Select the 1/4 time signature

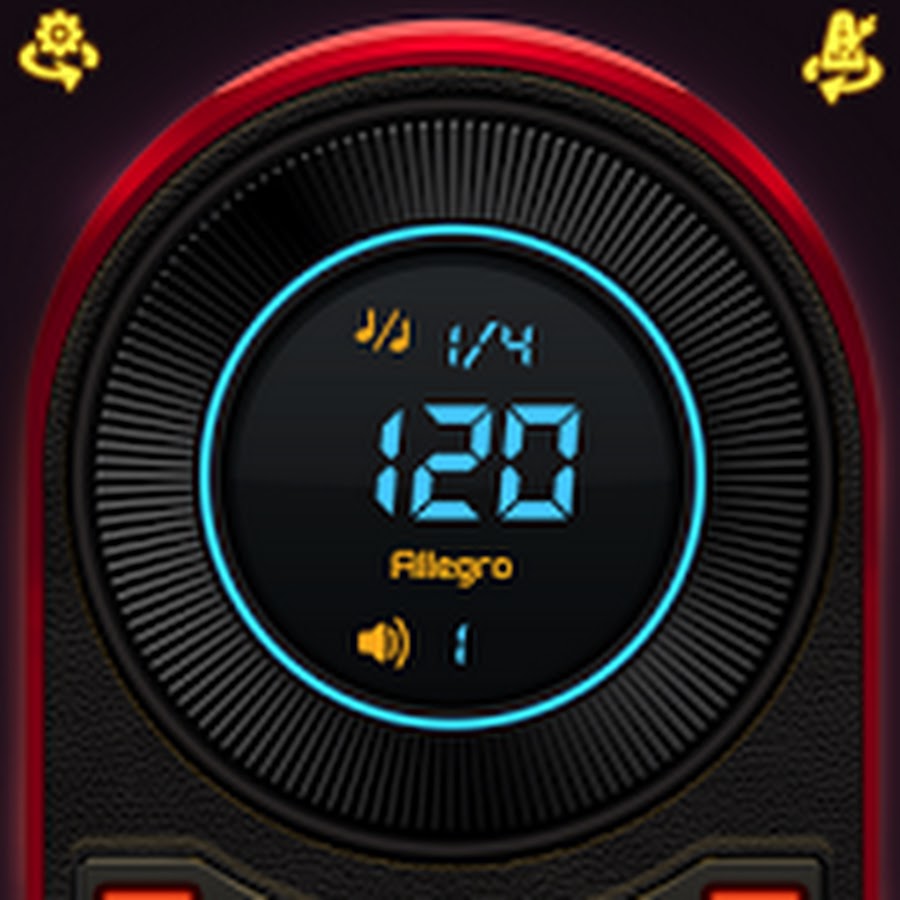point(489,343)
